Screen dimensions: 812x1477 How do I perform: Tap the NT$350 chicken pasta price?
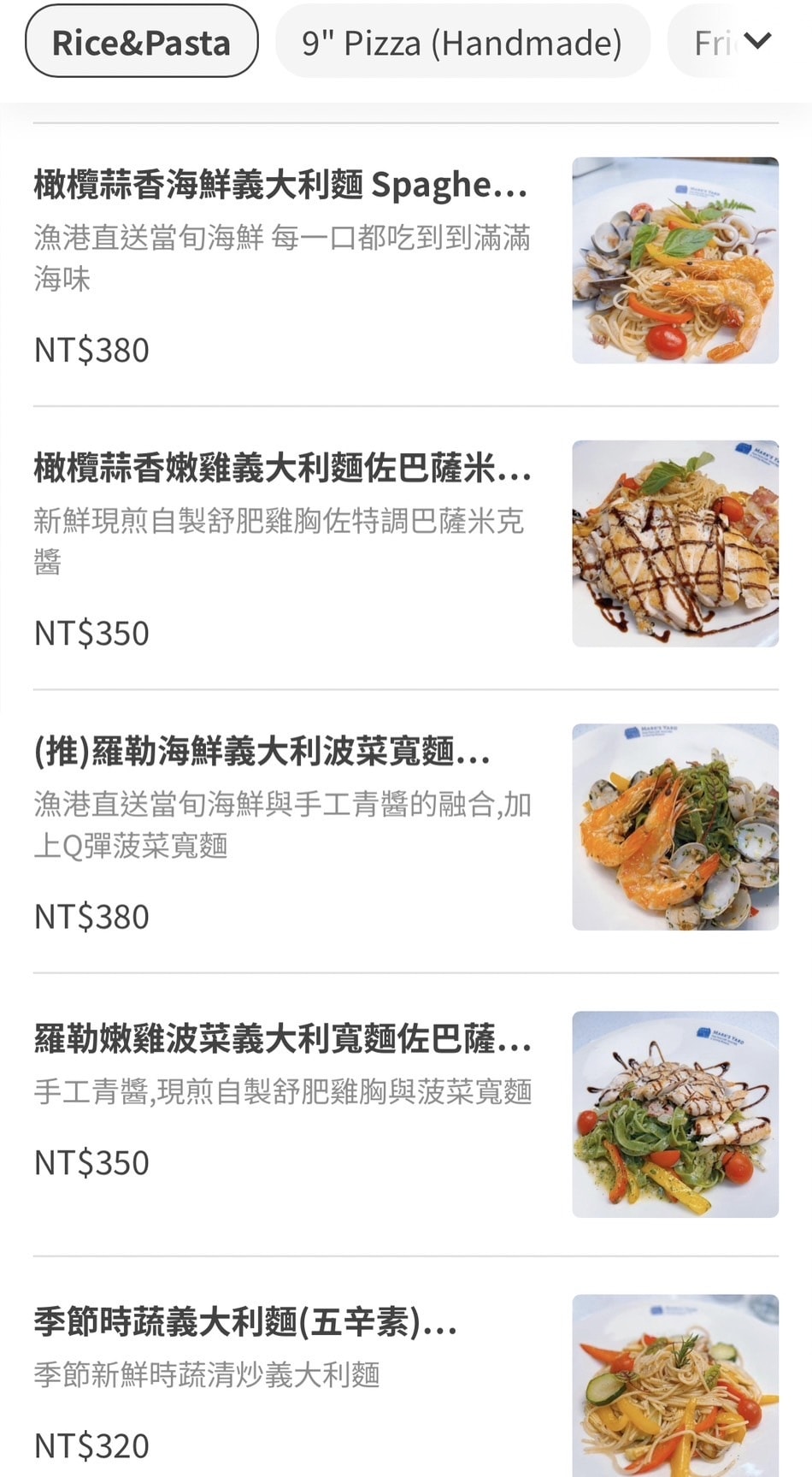(91, 634)
